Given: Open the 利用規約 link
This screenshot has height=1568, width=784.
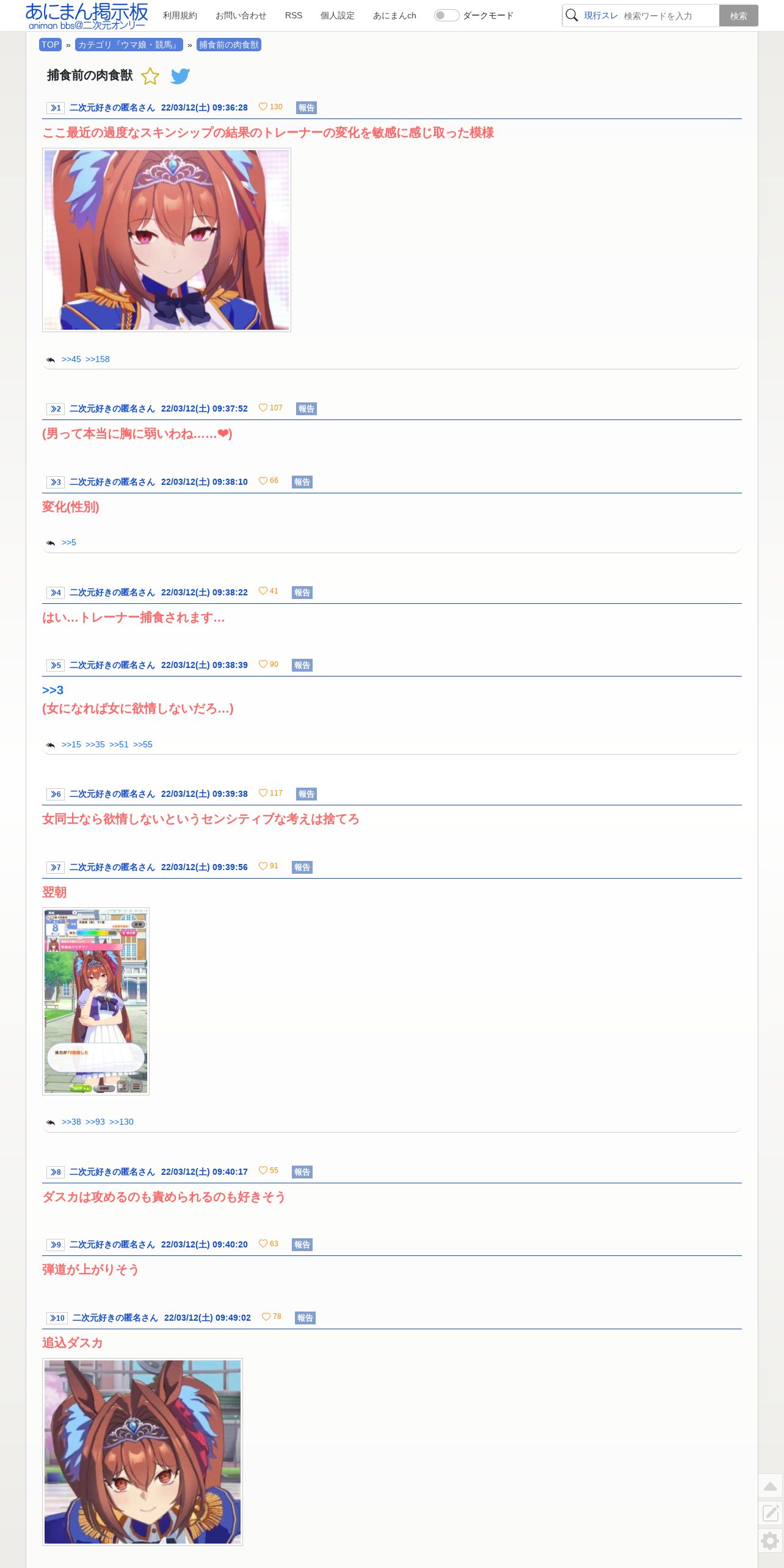Looking at the screenshot, I should [x=180, y=15].
